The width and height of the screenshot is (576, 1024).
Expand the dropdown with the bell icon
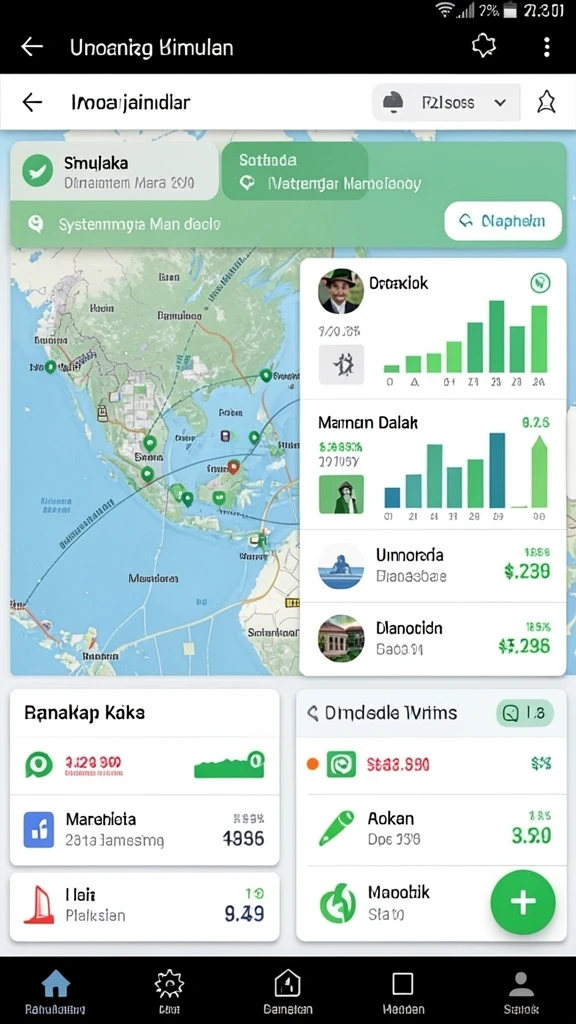(x=446, y=103)
